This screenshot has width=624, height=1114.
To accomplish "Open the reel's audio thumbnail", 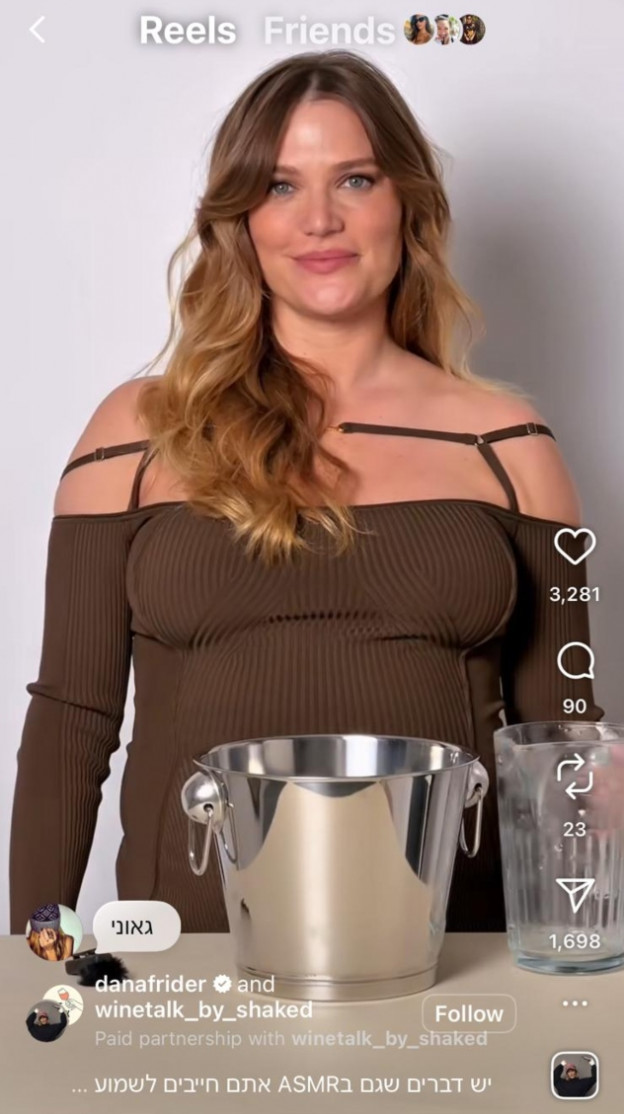I will tap(575, 1077).
